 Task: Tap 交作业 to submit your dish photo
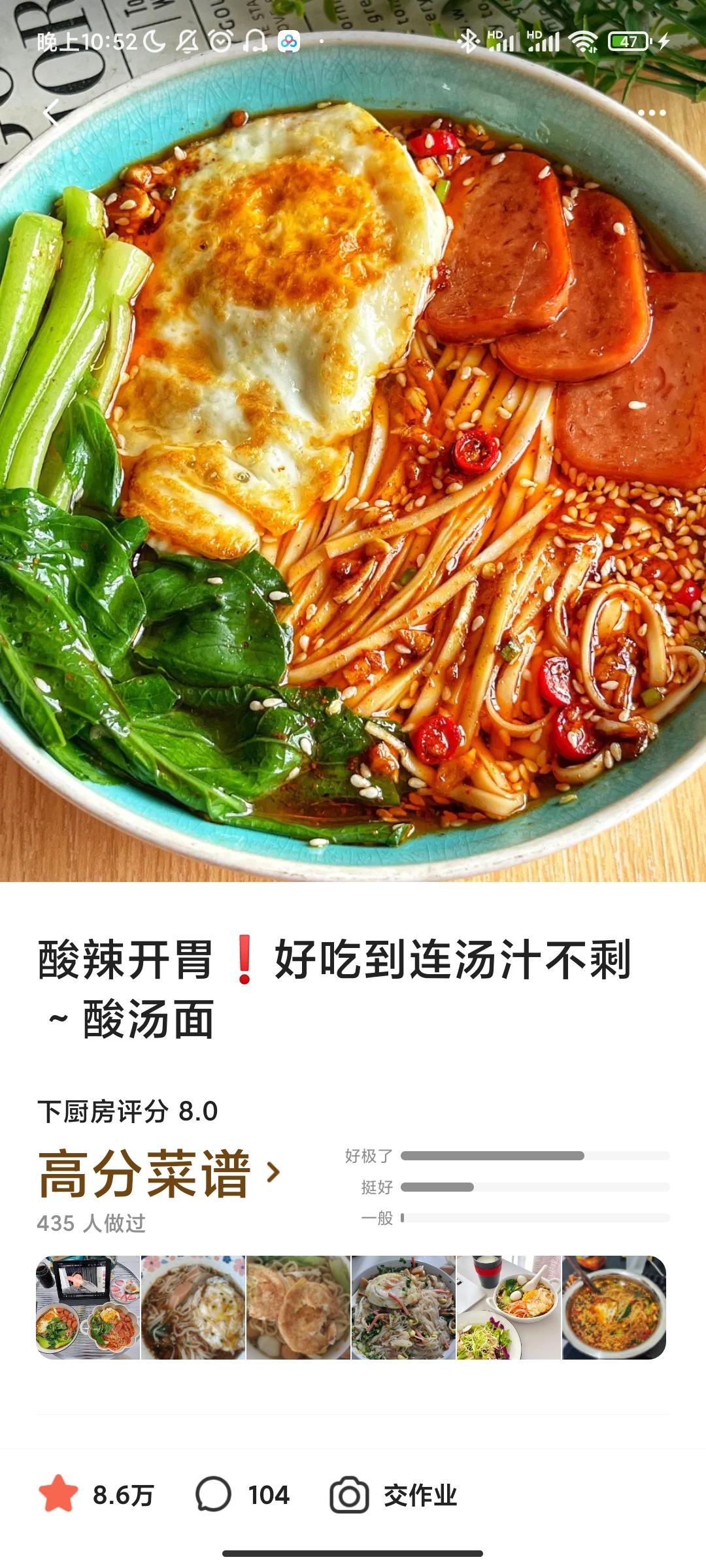pyautogui.click(x=394, y=1494)
